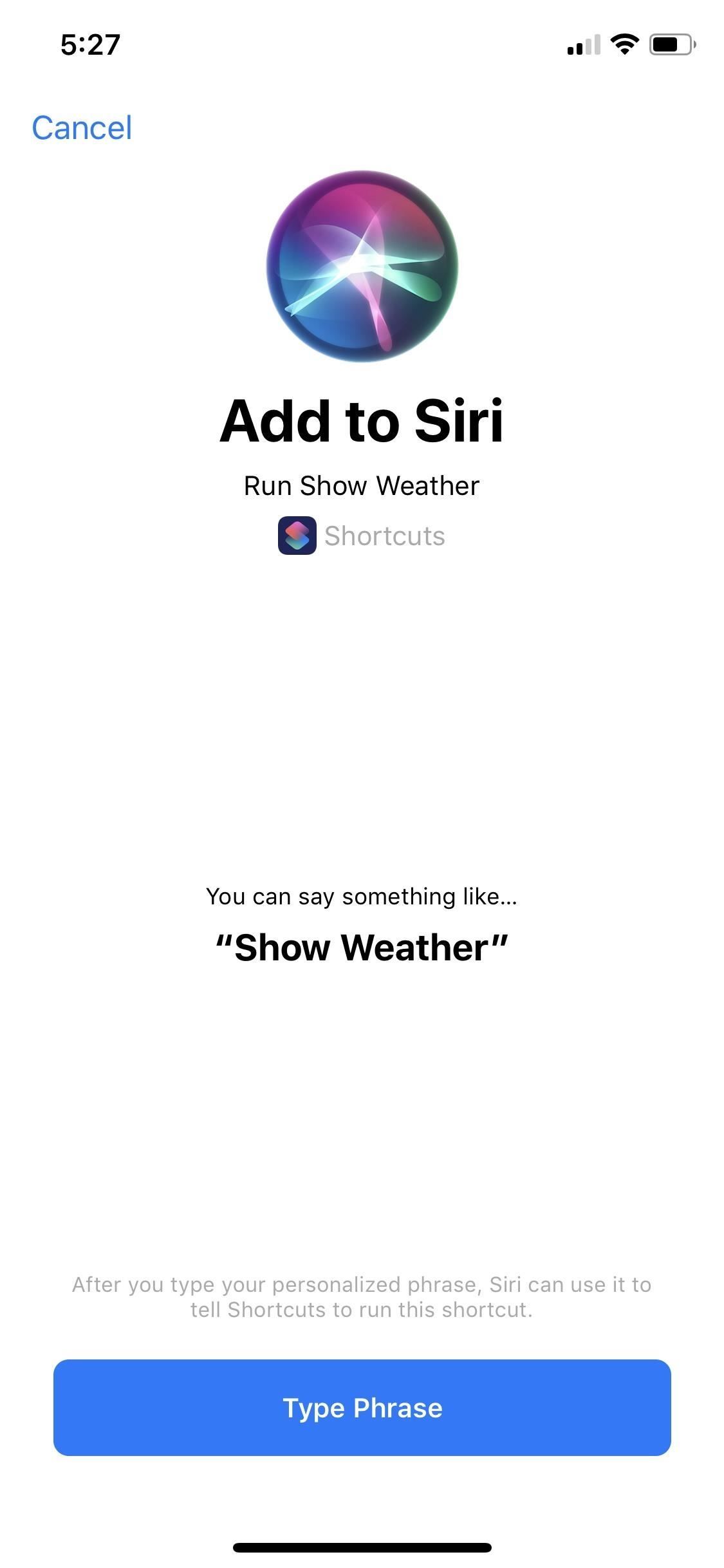Tap the battery status icon
The height and width of the screenshot is (1568, 724).
669,42
